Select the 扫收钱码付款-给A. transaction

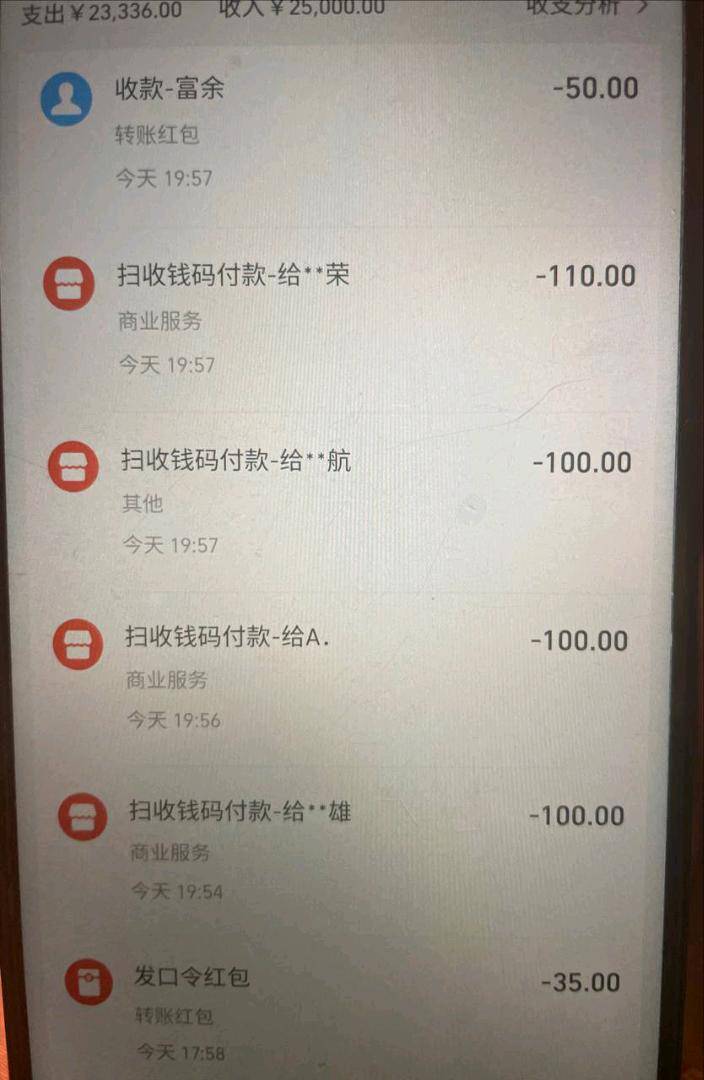point(340,677)
